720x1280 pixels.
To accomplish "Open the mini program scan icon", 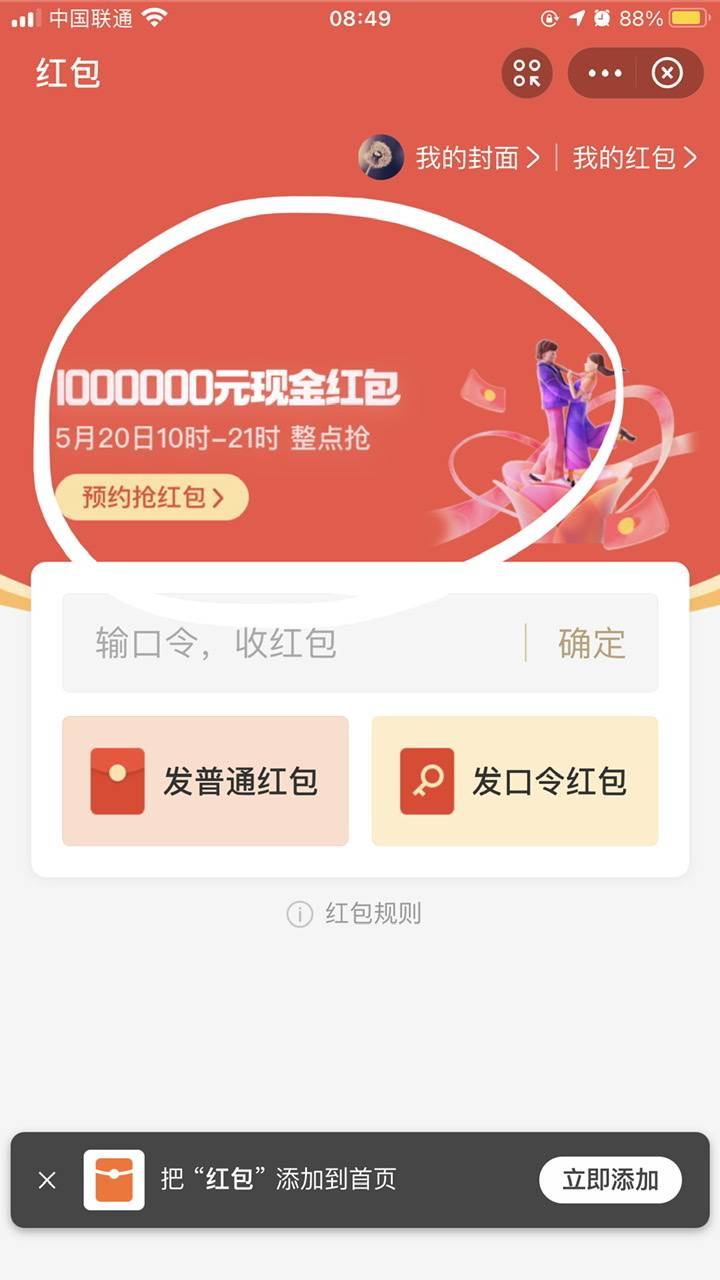I will pyautogui.click(x=527, y=73).
